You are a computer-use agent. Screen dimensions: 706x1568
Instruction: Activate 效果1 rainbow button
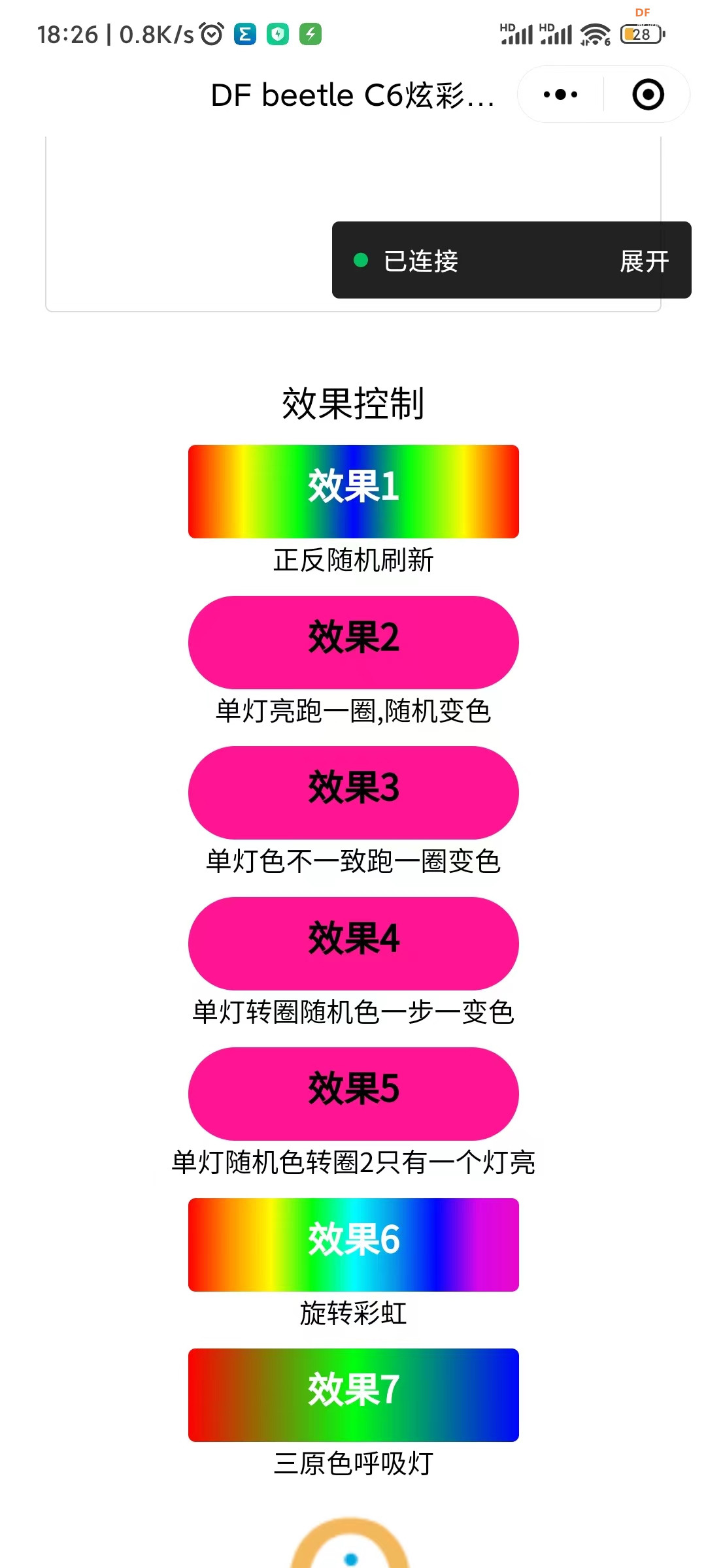tap(354, 491)
